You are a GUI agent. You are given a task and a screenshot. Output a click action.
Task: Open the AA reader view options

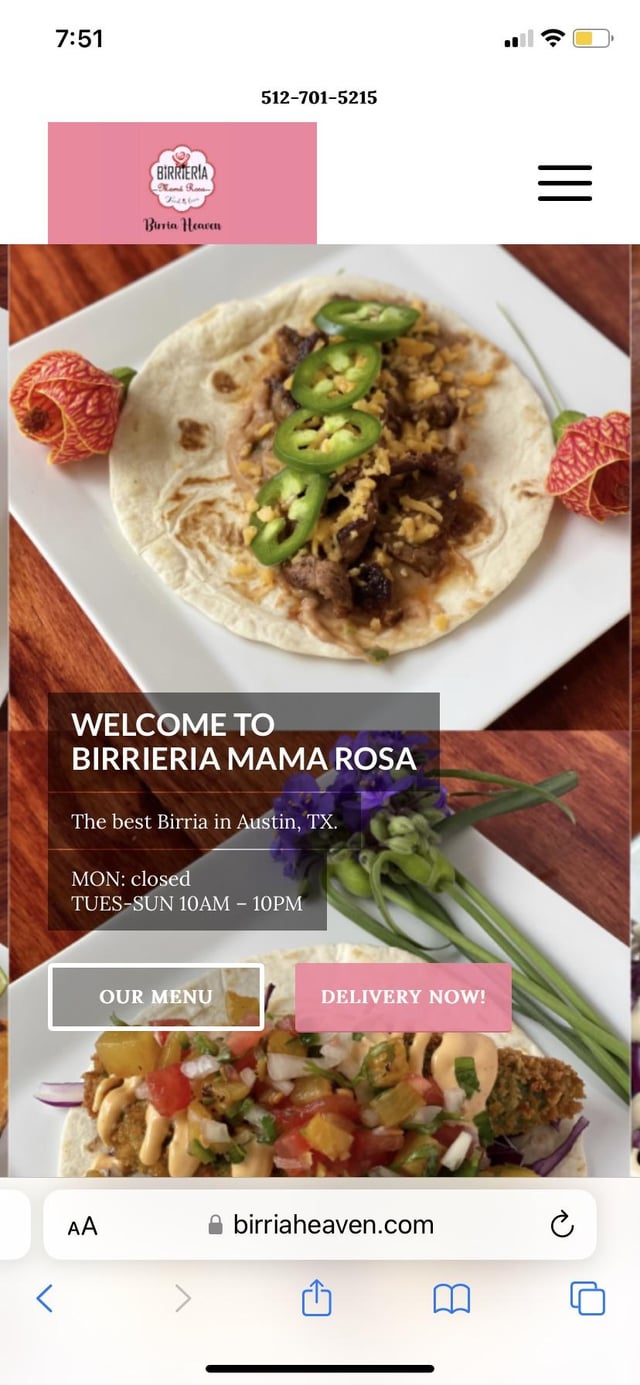(83, 1225)
